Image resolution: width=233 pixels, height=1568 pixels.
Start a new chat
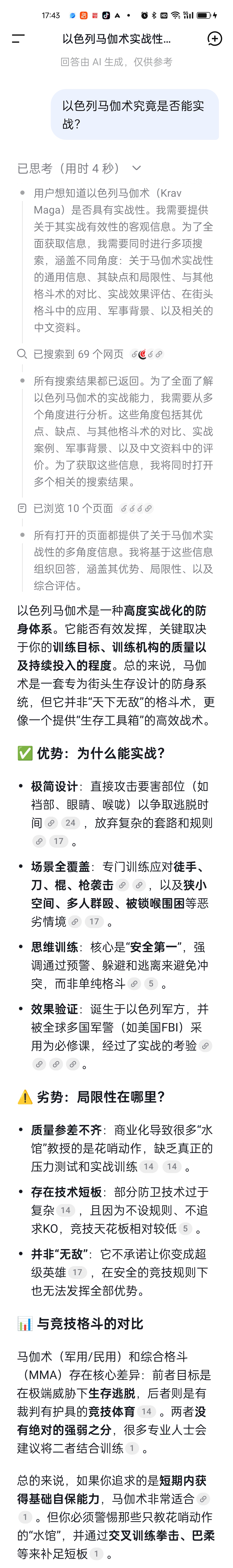click(x=215, y=39)
